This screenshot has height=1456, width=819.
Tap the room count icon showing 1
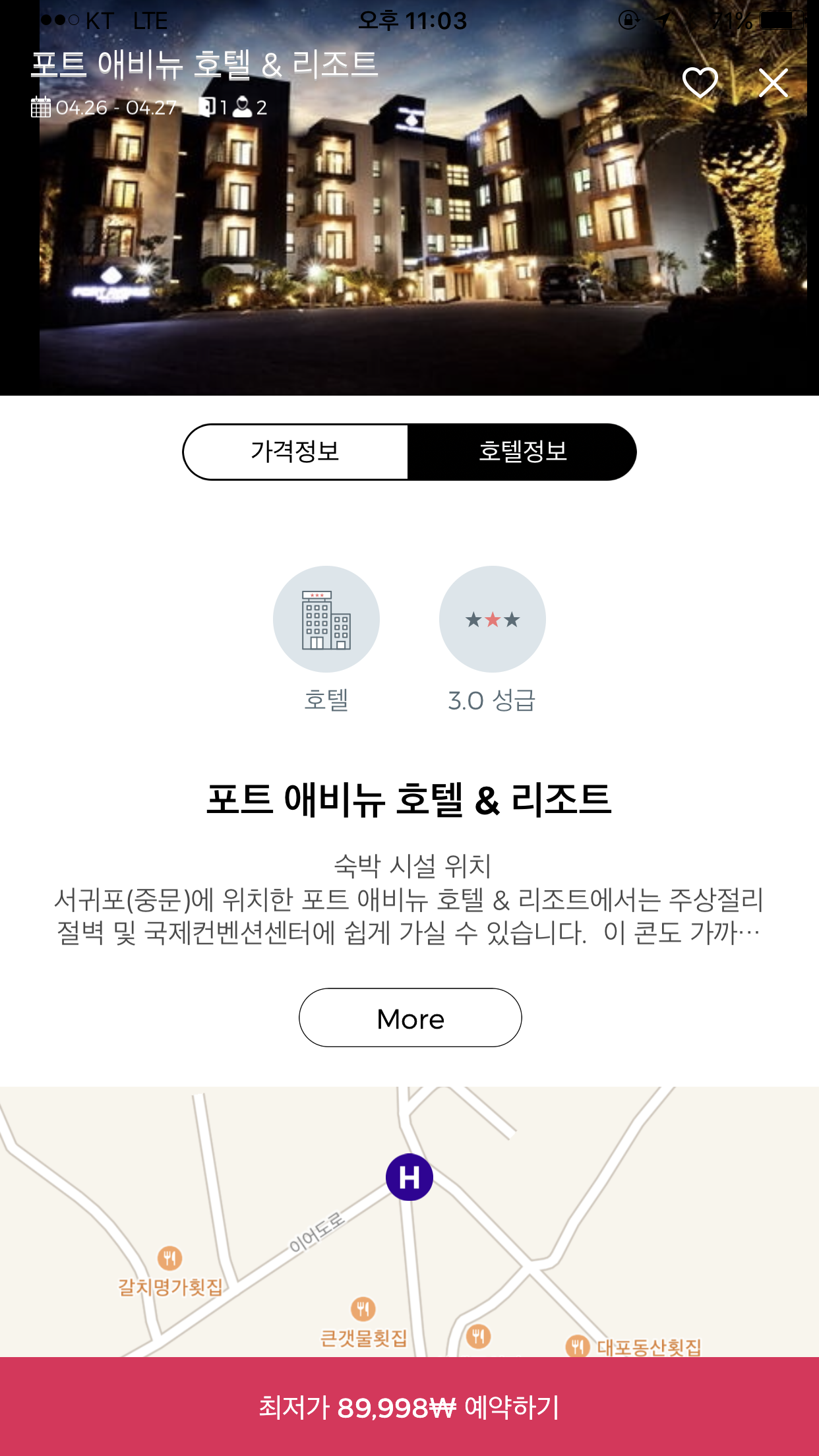point(209,107)
